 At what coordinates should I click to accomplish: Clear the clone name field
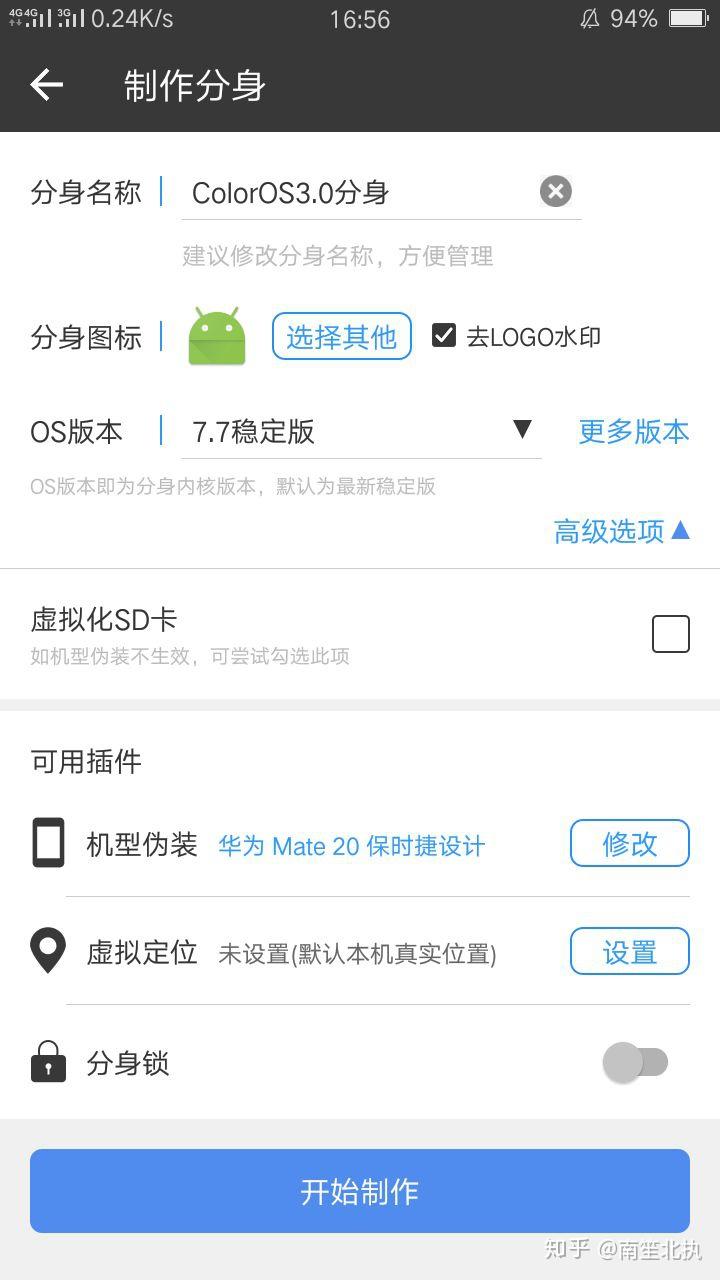pos(556,191)
